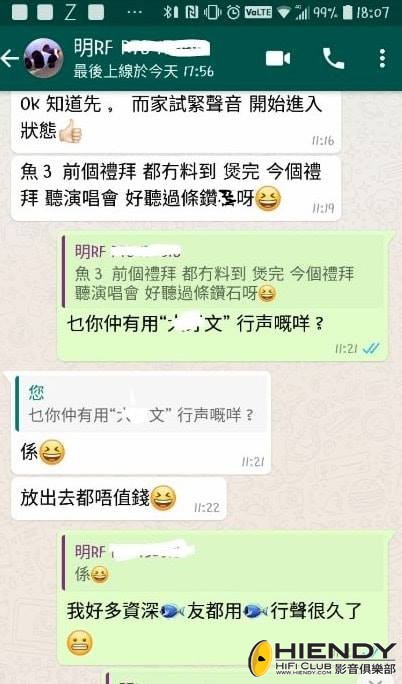Open 明RF's contact profile photo
The height and width of the screenshot is (684, 402).
43,58
